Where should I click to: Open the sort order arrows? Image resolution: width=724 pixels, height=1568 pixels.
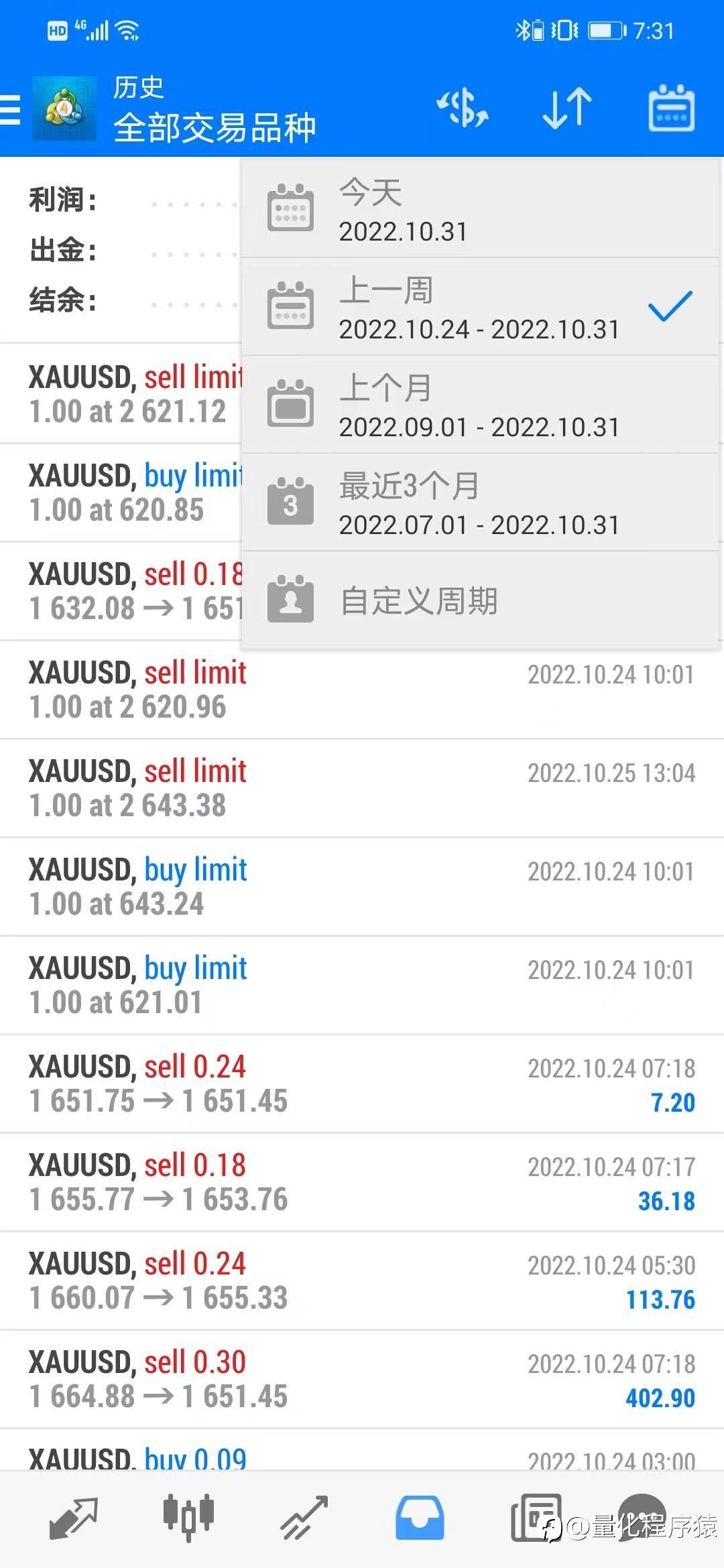click(x=567, y=109)
